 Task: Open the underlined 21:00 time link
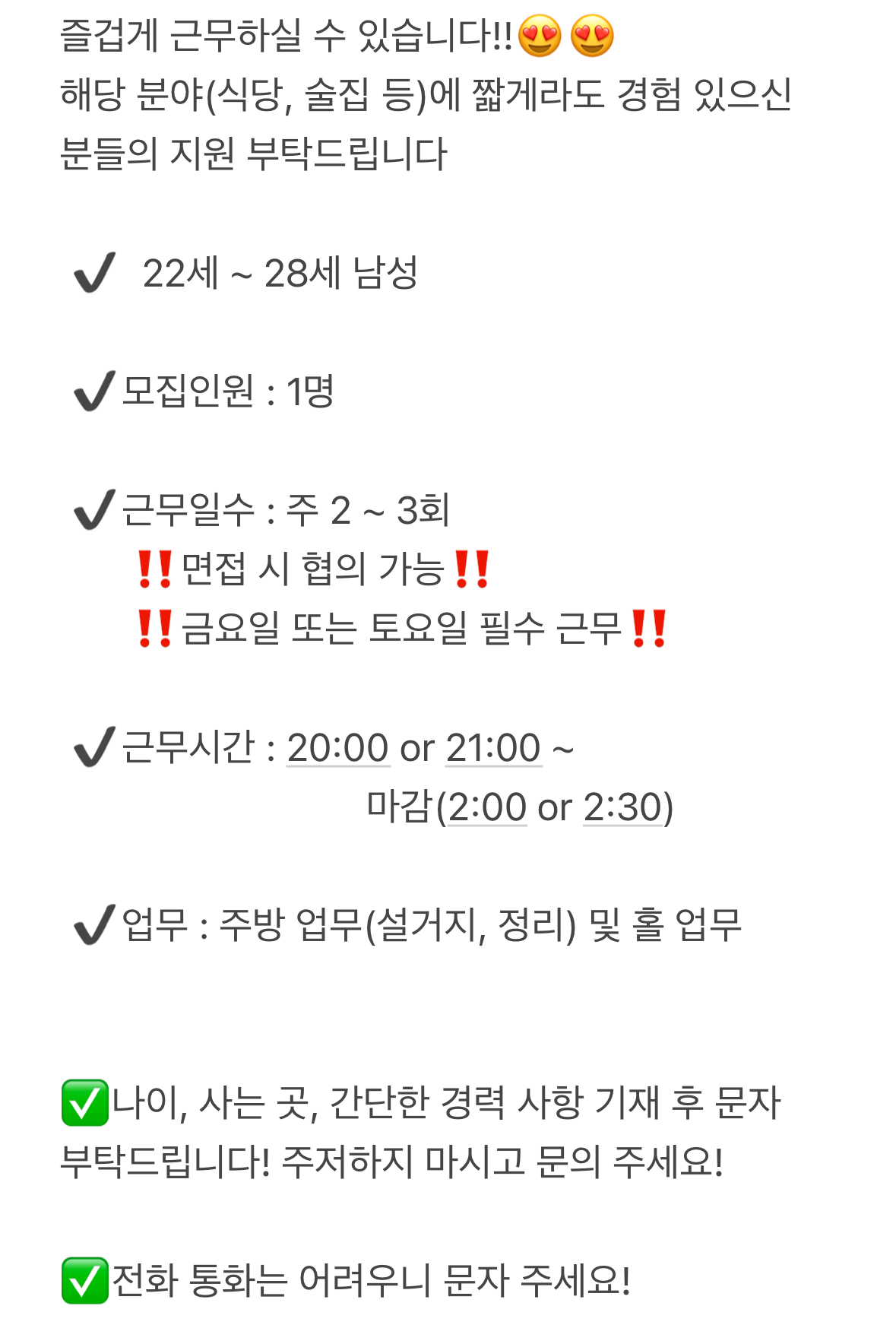click(493, 748)
